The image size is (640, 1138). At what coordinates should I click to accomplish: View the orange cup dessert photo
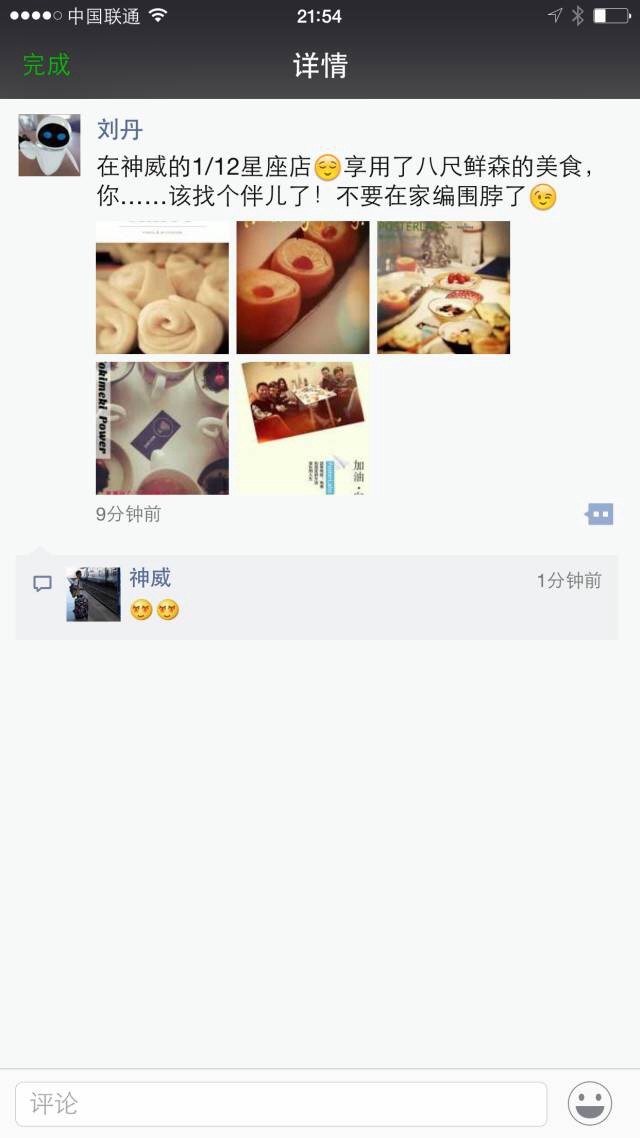303,287
